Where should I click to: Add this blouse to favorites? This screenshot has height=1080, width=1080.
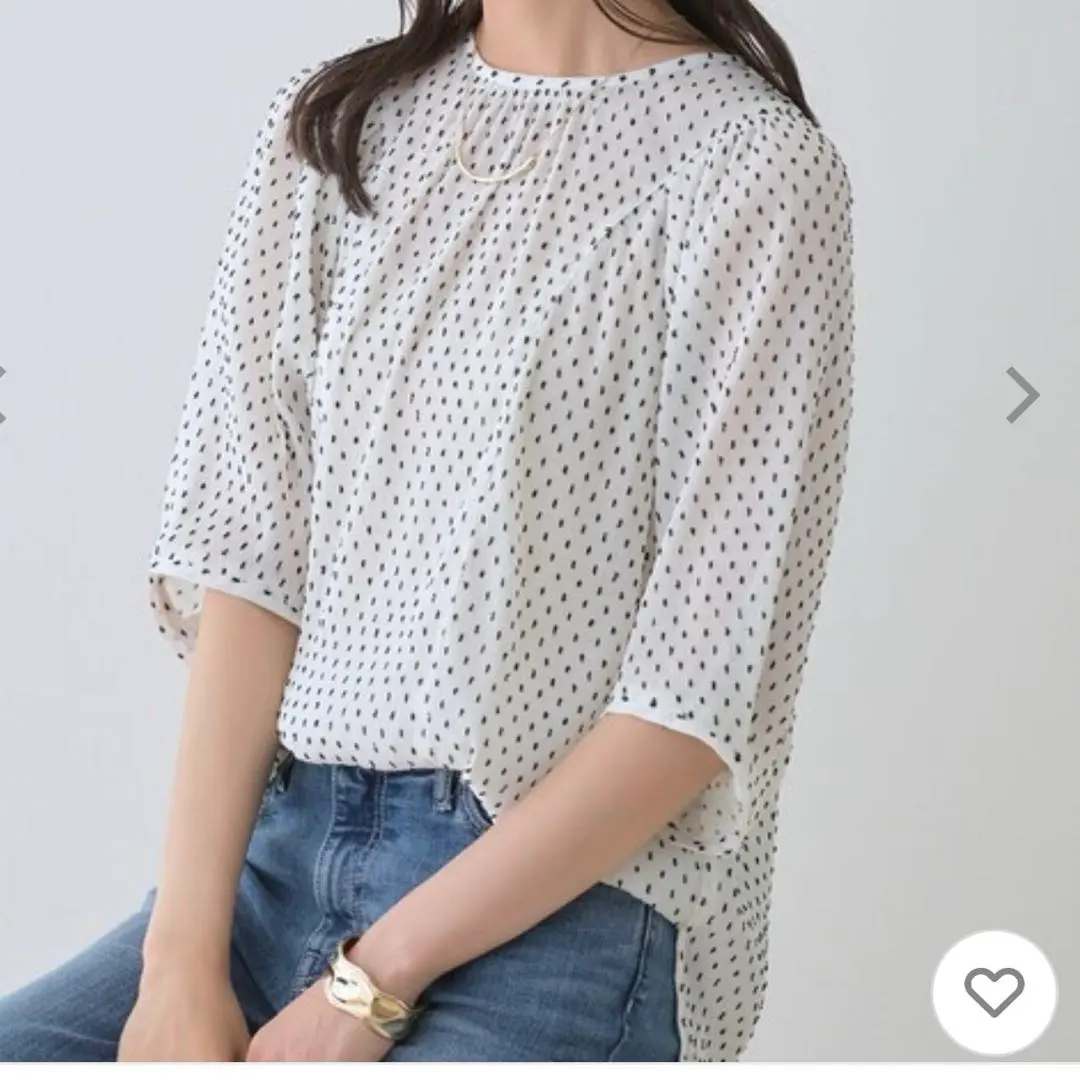coord(993,992)
